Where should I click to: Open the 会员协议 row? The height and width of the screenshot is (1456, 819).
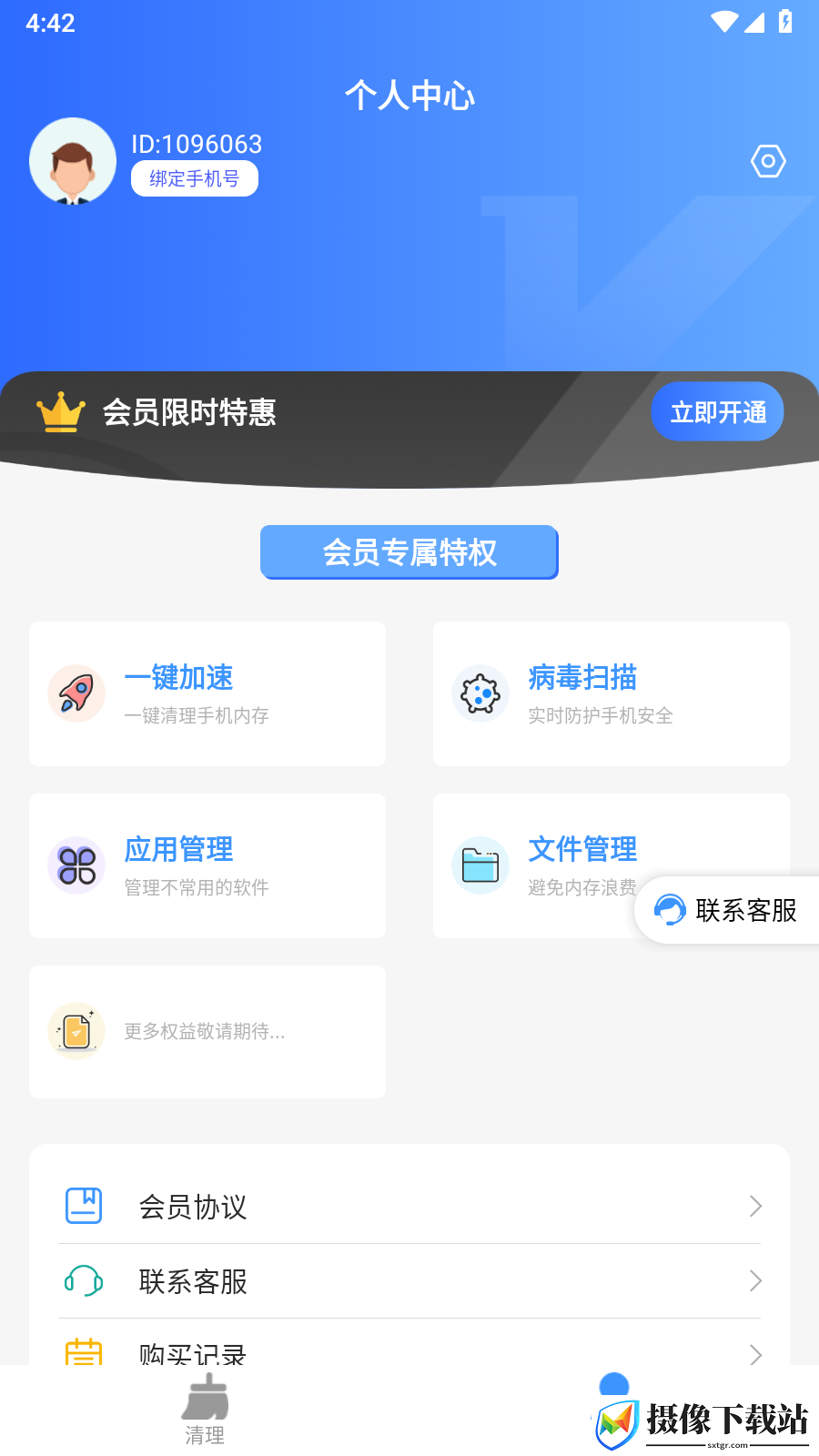[409, 1207]
